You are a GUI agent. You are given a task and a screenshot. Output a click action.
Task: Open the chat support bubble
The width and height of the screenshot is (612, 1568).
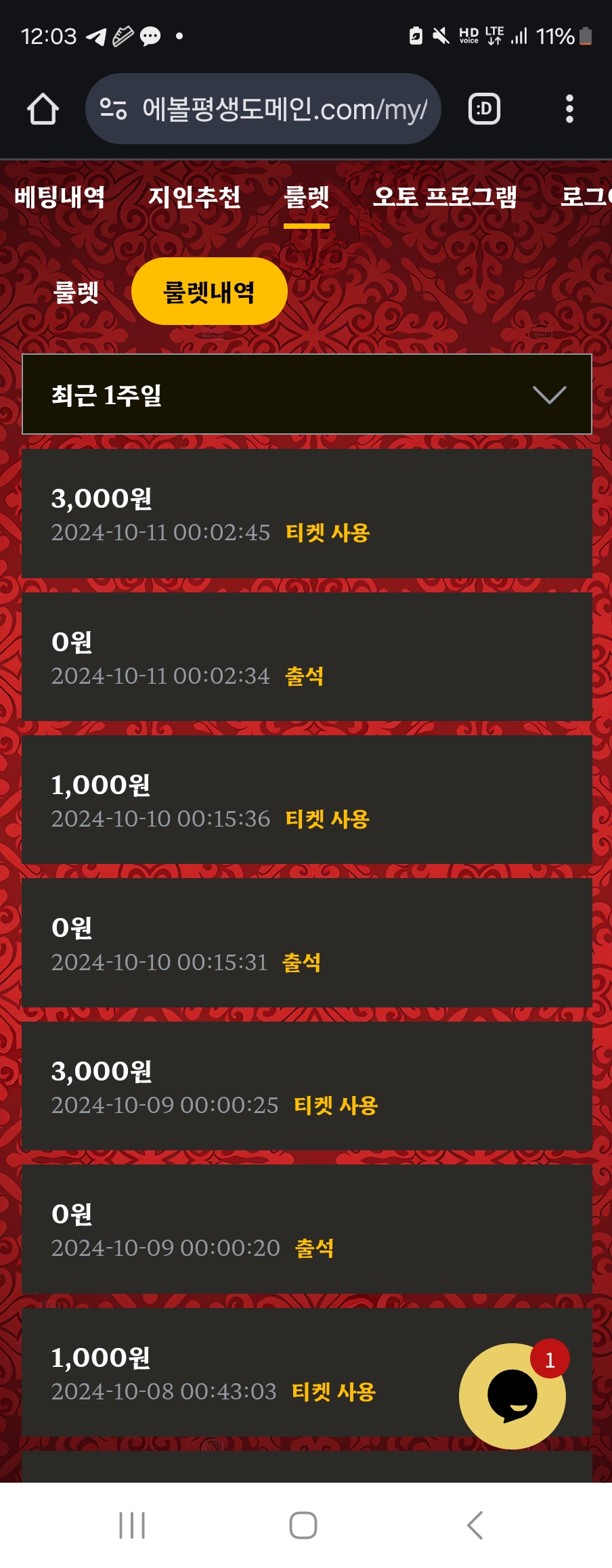(512, 1396)
